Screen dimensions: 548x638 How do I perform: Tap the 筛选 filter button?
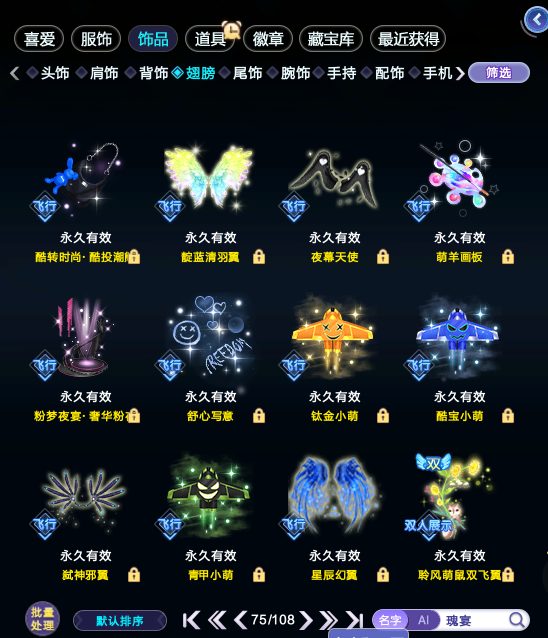coord(499,73)
